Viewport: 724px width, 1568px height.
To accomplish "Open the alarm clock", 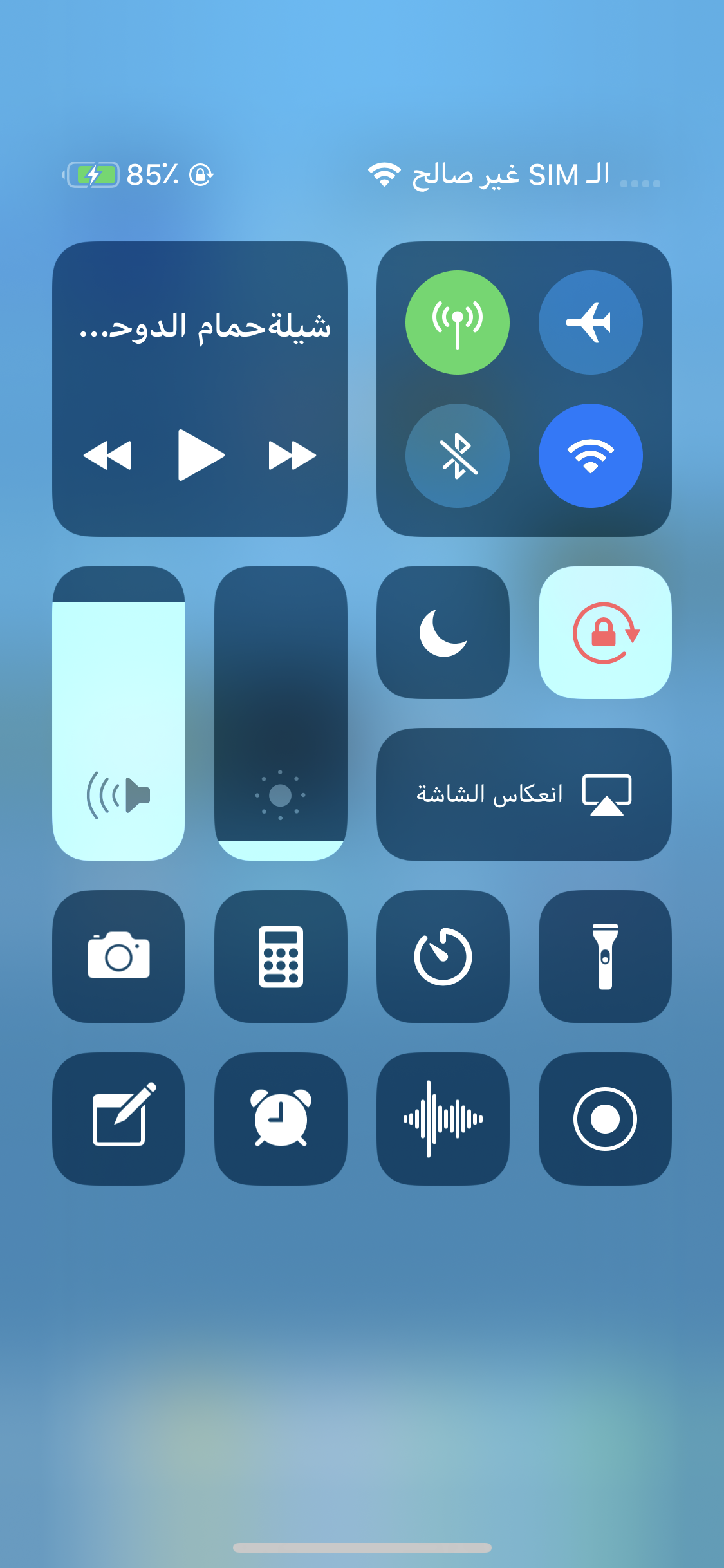I will pos(281,1119).
